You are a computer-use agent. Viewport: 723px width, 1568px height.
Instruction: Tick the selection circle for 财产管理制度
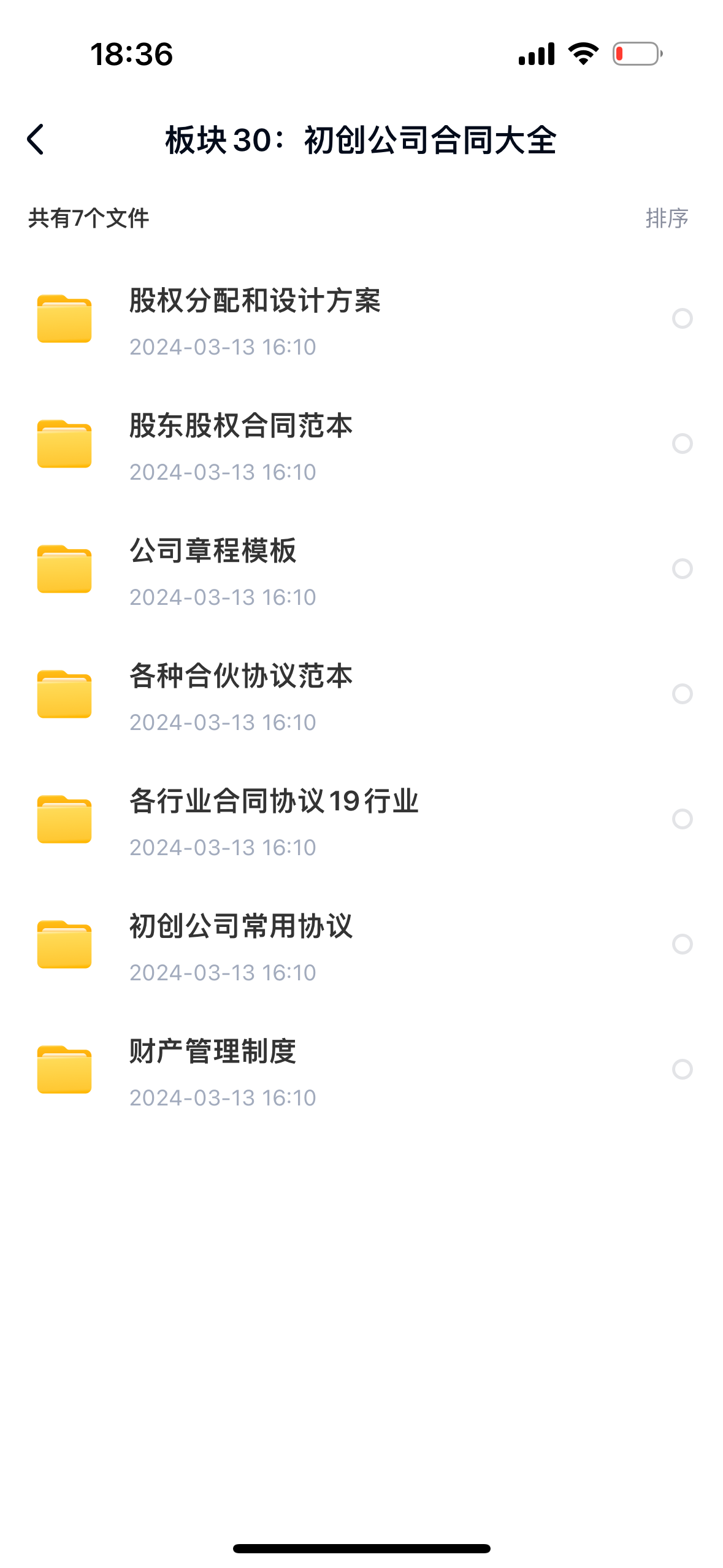[x=682, y=1069]
